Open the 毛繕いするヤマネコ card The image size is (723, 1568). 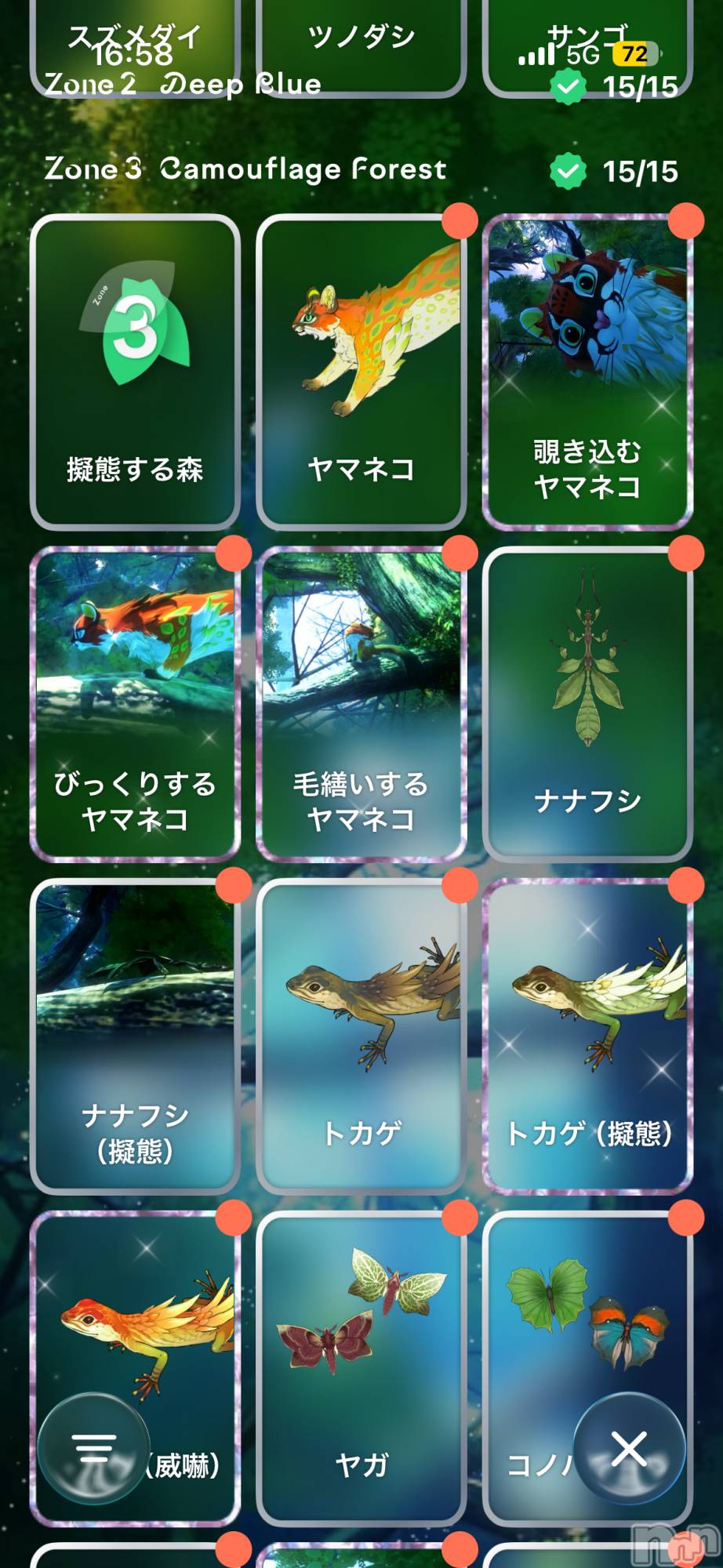(361, 704)
